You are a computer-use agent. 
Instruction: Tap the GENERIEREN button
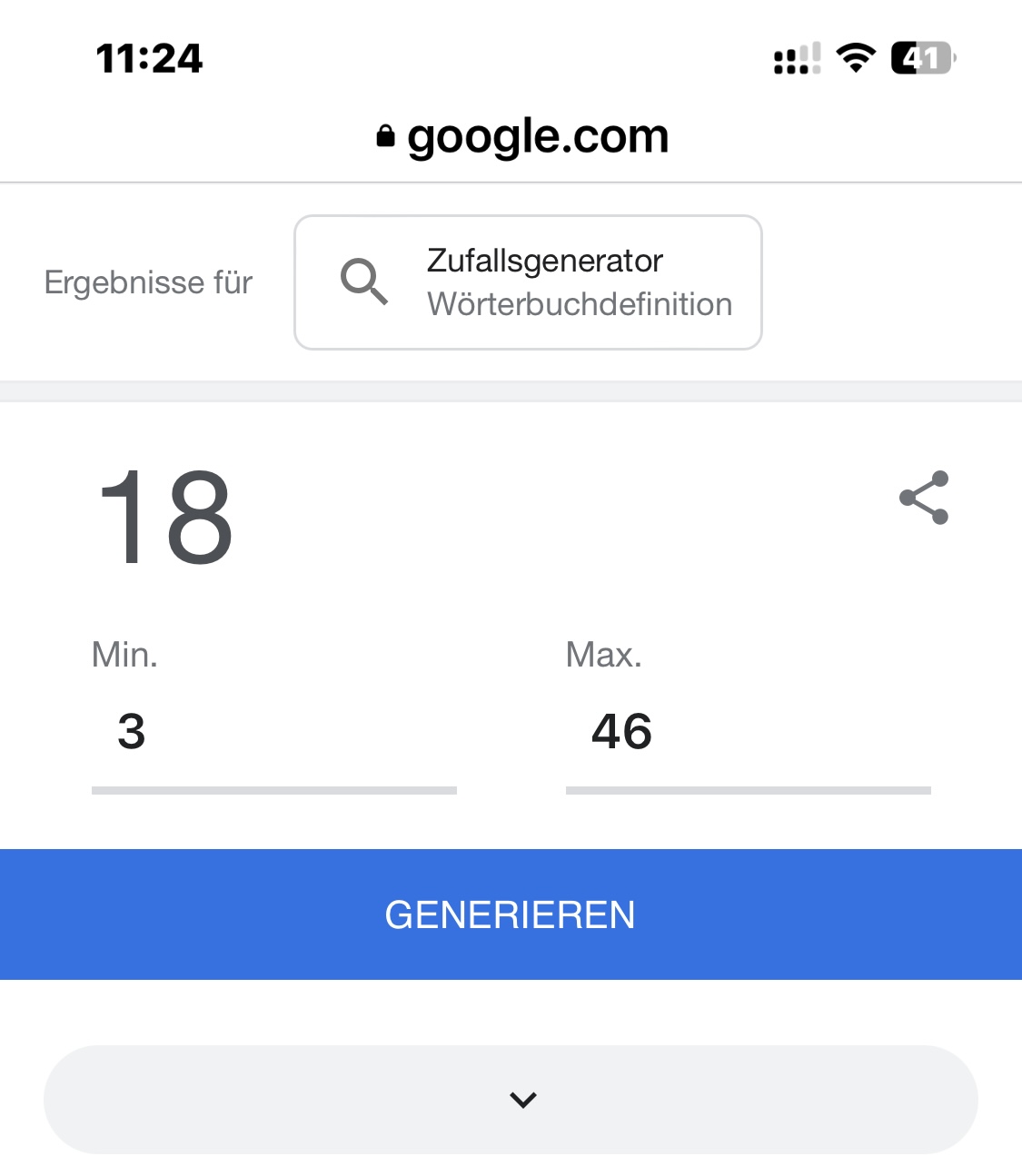pos(511,914)
